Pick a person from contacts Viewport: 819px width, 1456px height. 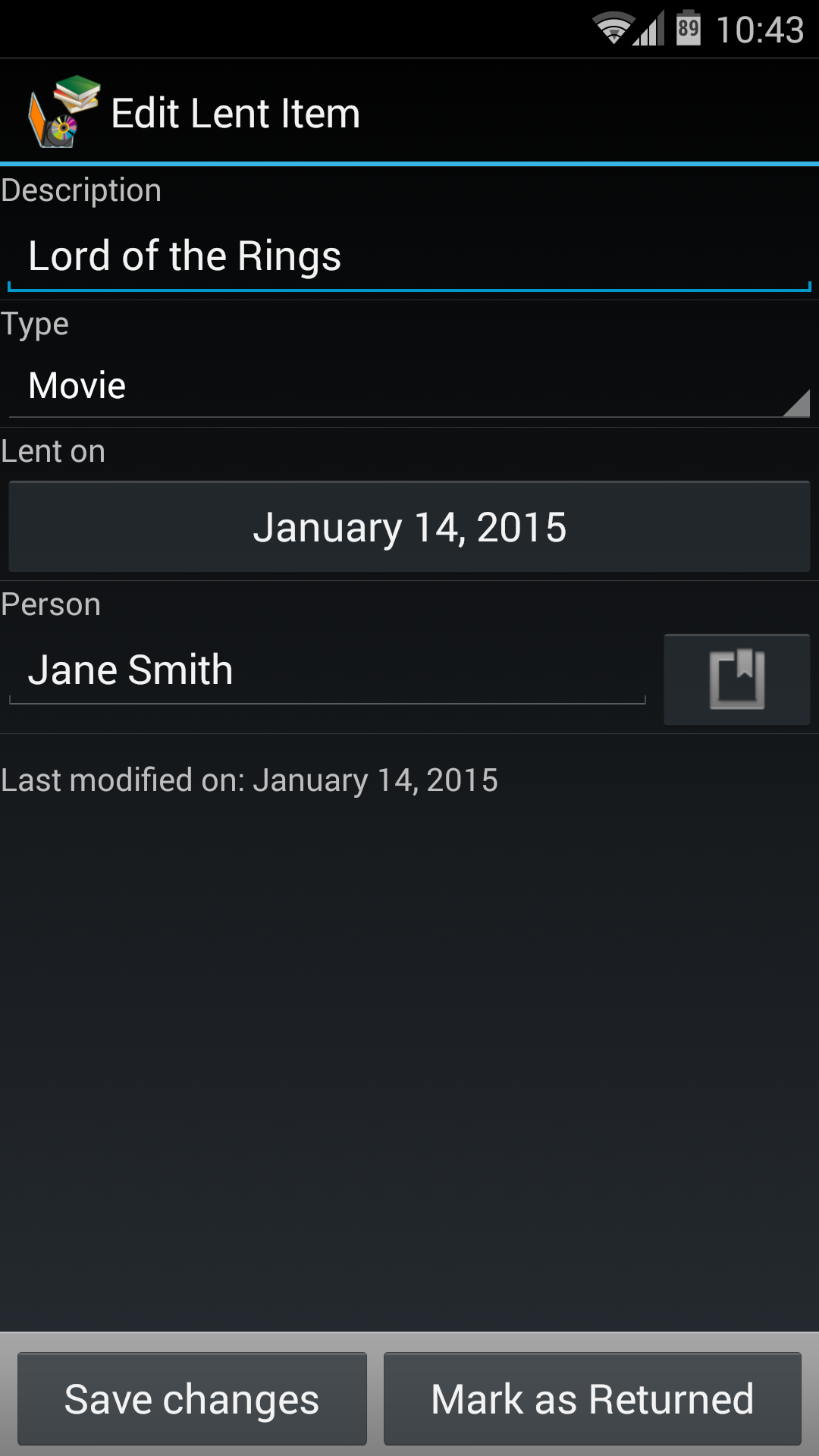(x=737, y=679)
